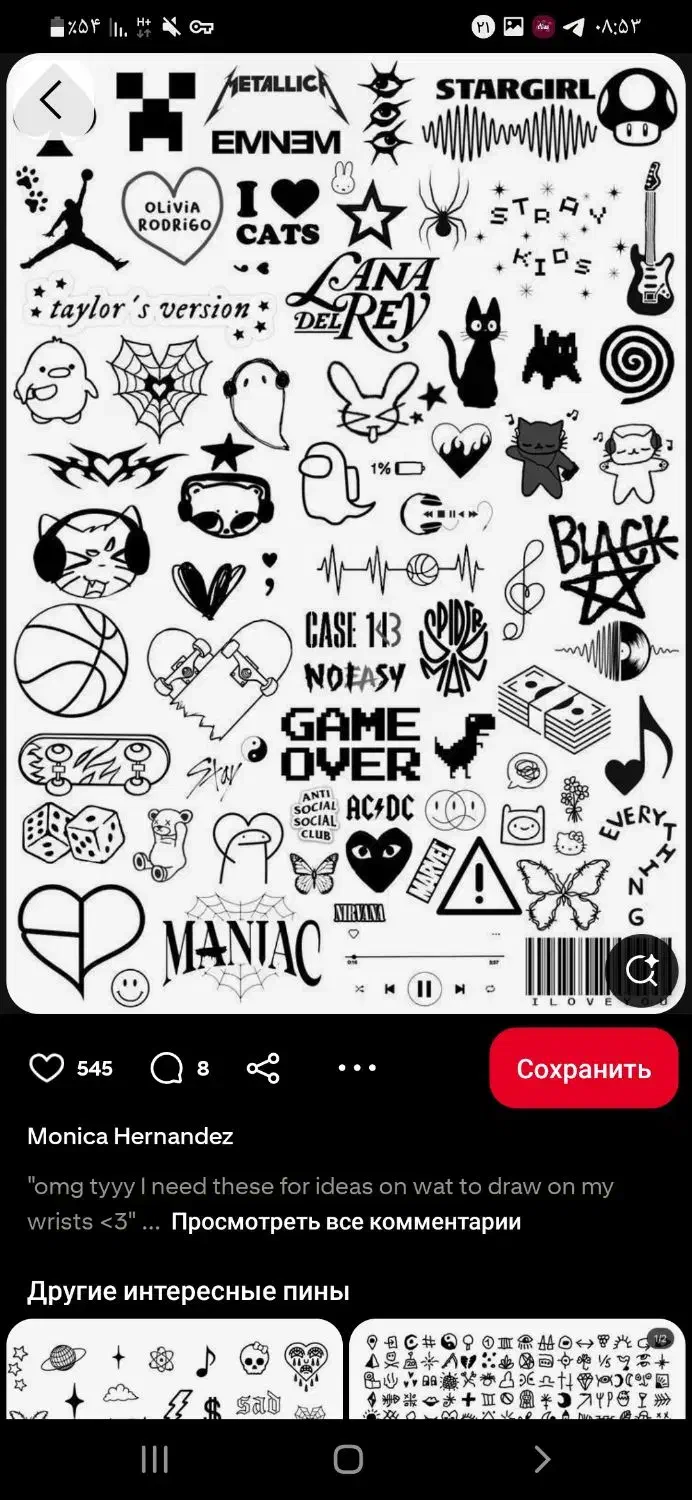This screenshot has height=1500, width=692.
Task: Open visual search lens on the pin
Action: click(641, 970)
